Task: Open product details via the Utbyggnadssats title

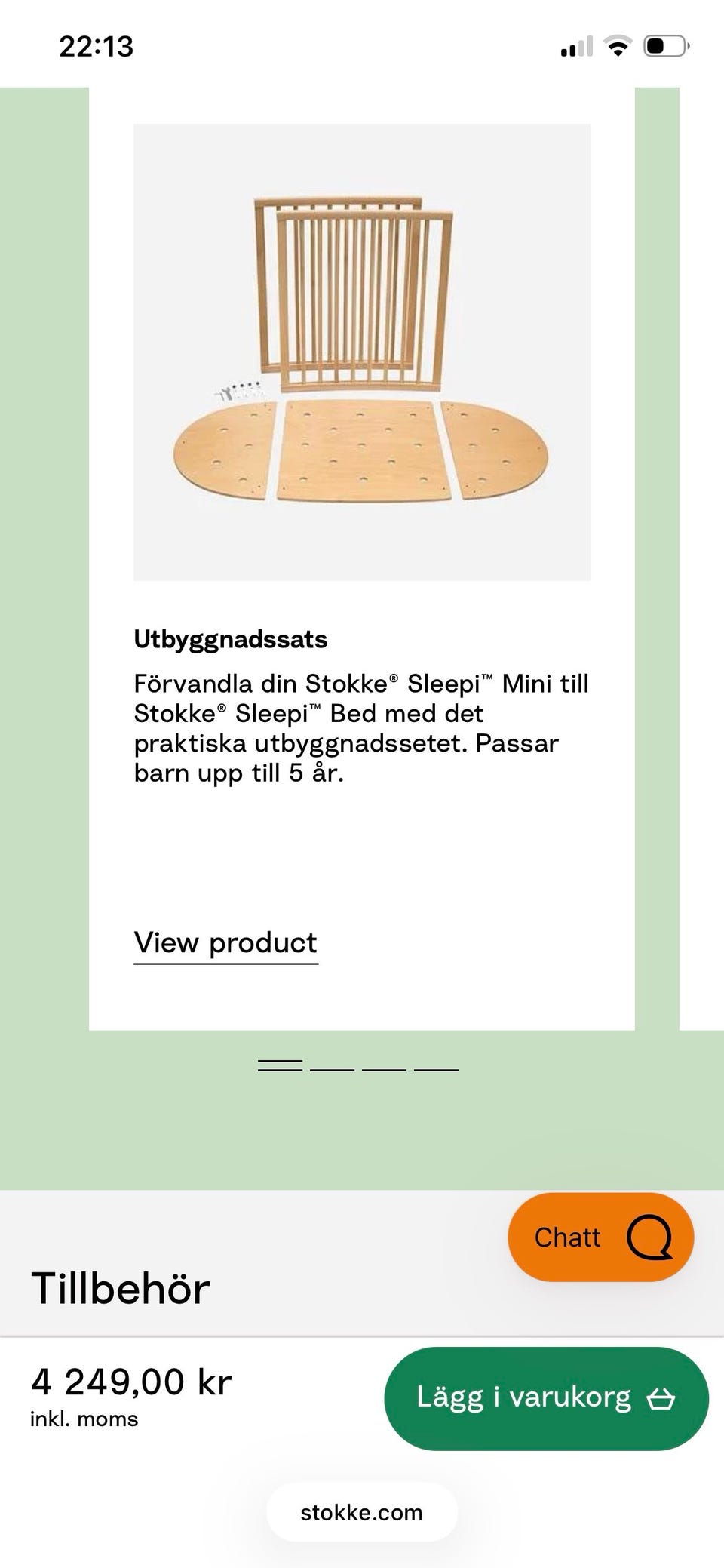Action: click(x=230, y=641)
